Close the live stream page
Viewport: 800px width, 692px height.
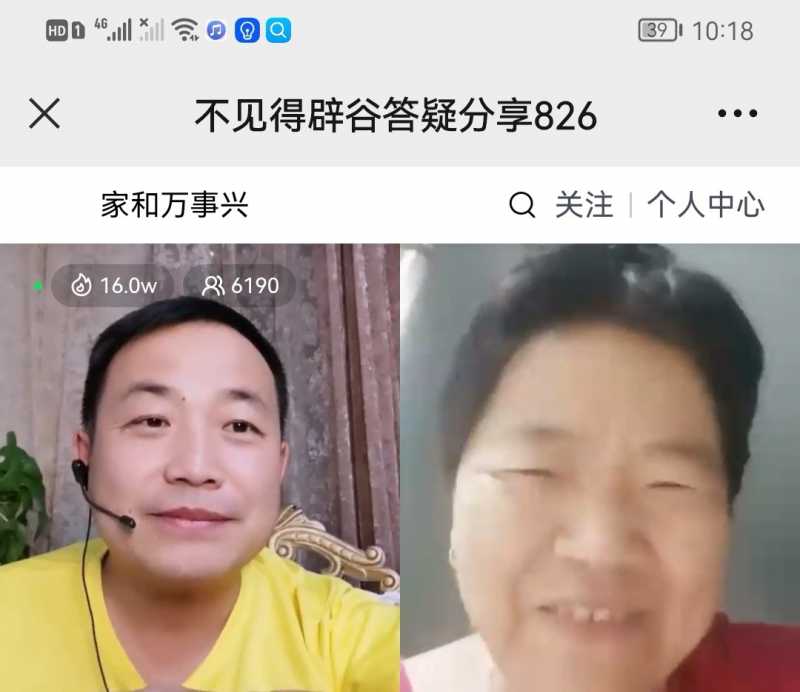click(44, 114)
